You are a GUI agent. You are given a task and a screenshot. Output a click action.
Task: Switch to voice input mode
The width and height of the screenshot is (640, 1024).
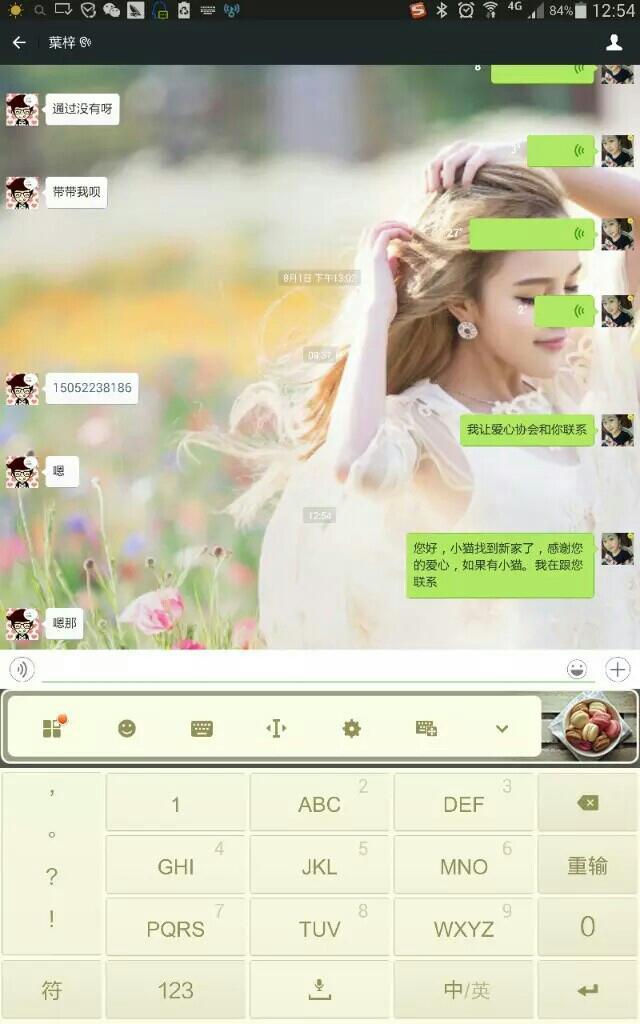coord(21,669)
